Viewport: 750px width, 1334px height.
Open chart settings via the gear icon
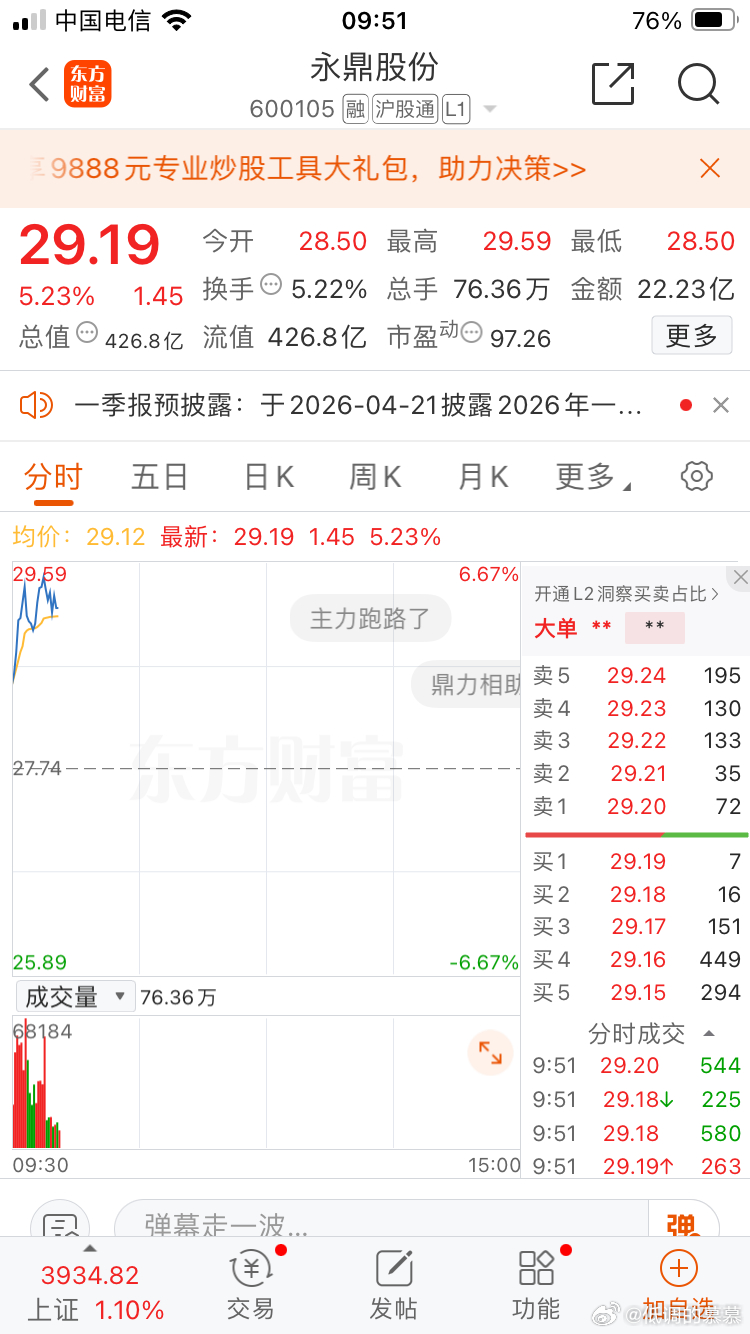pos(696,477)
